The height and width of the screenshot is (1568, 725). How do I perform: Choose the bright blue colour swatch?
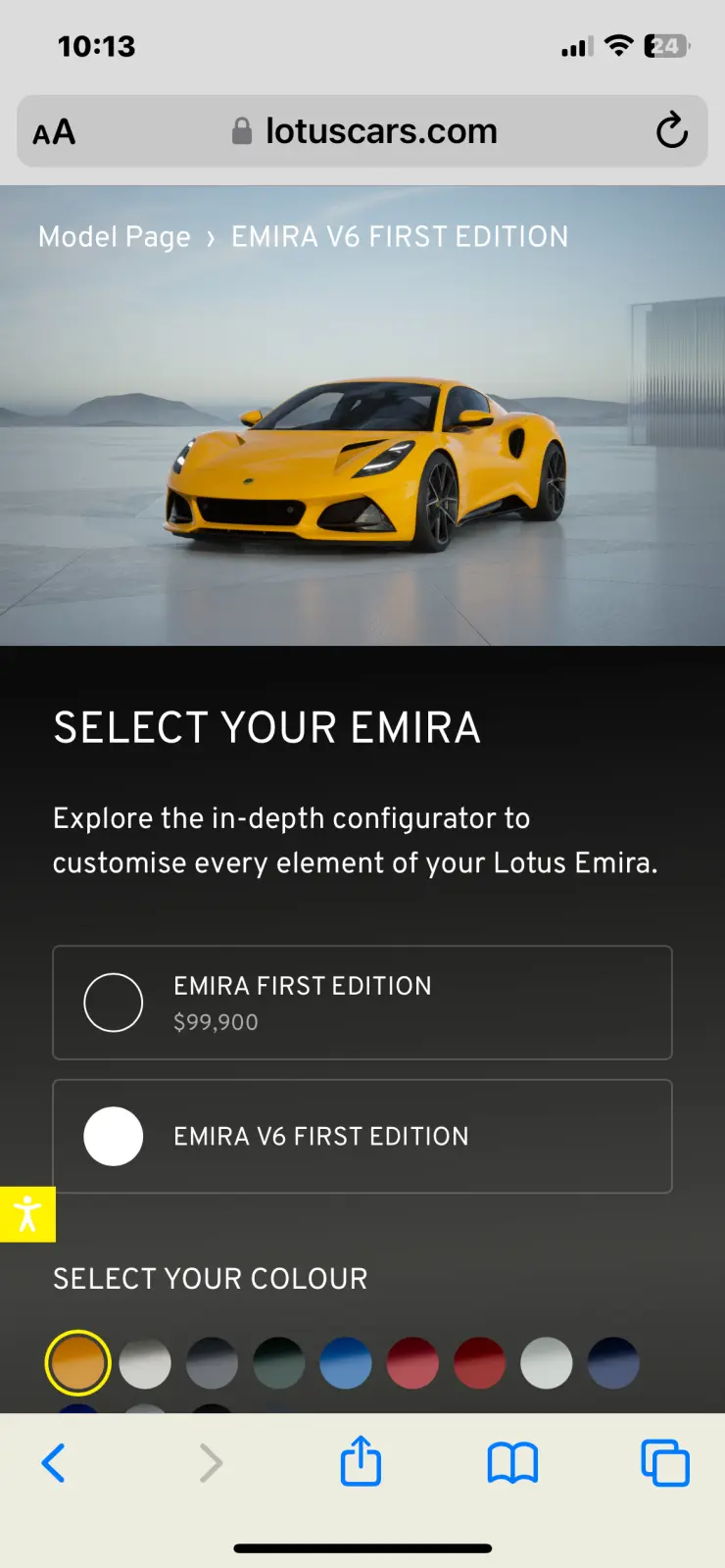(346, 1362)
